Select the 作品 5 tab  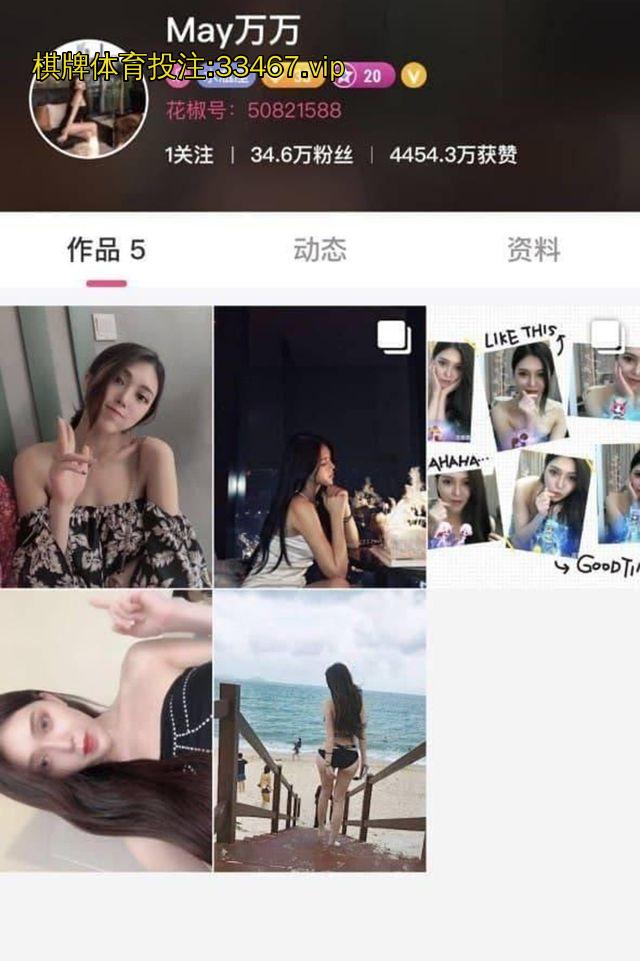pyautogui.click(x=106, y=250)
